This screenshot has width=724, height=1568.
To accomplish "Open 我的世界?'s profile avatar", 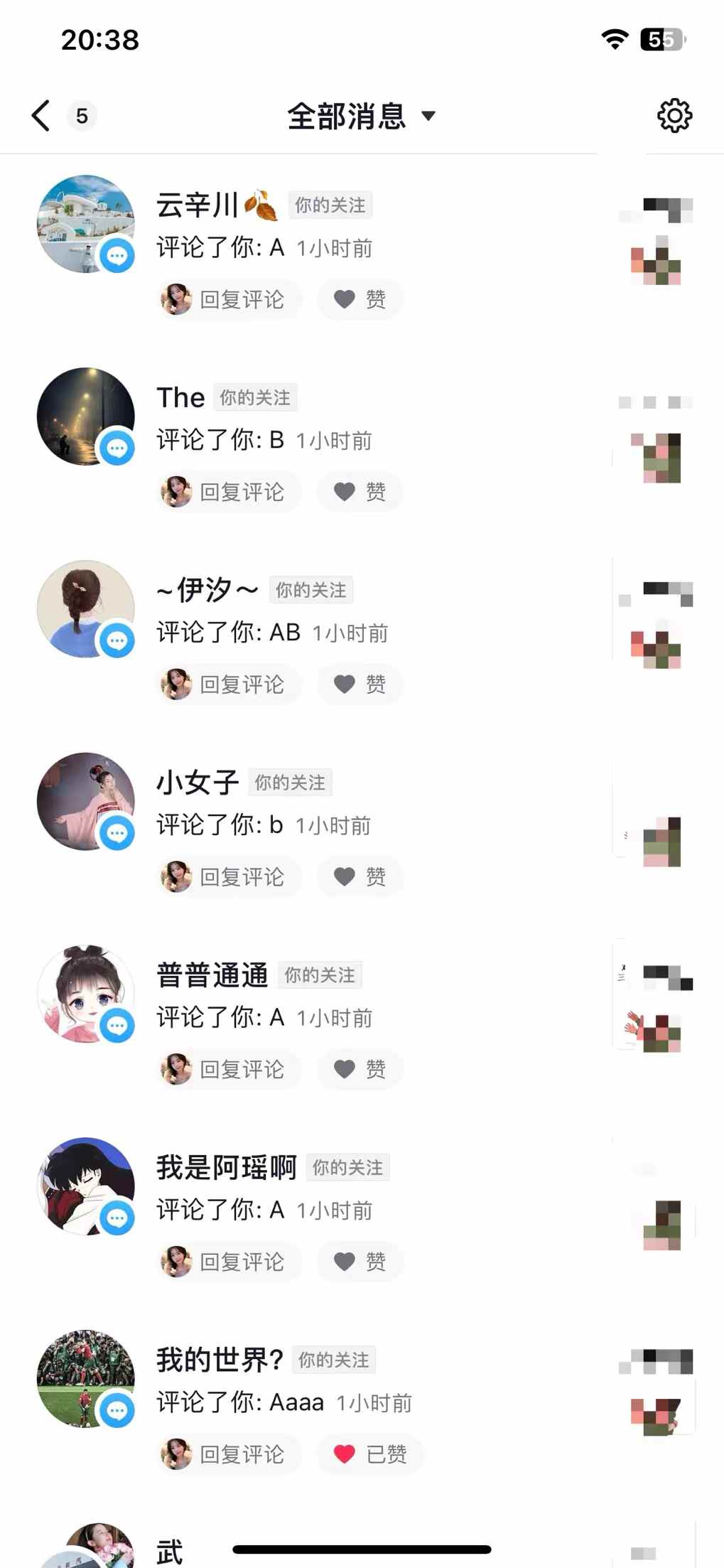I will (x=86, y=1379).
